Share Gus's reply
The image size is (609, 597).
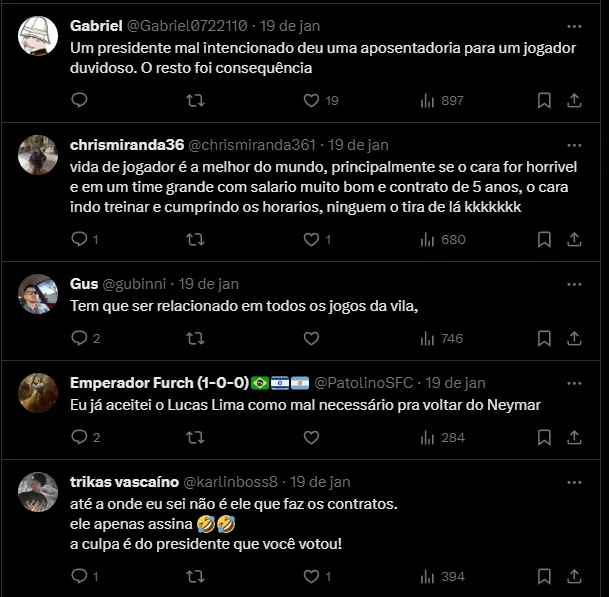(574, 338)
